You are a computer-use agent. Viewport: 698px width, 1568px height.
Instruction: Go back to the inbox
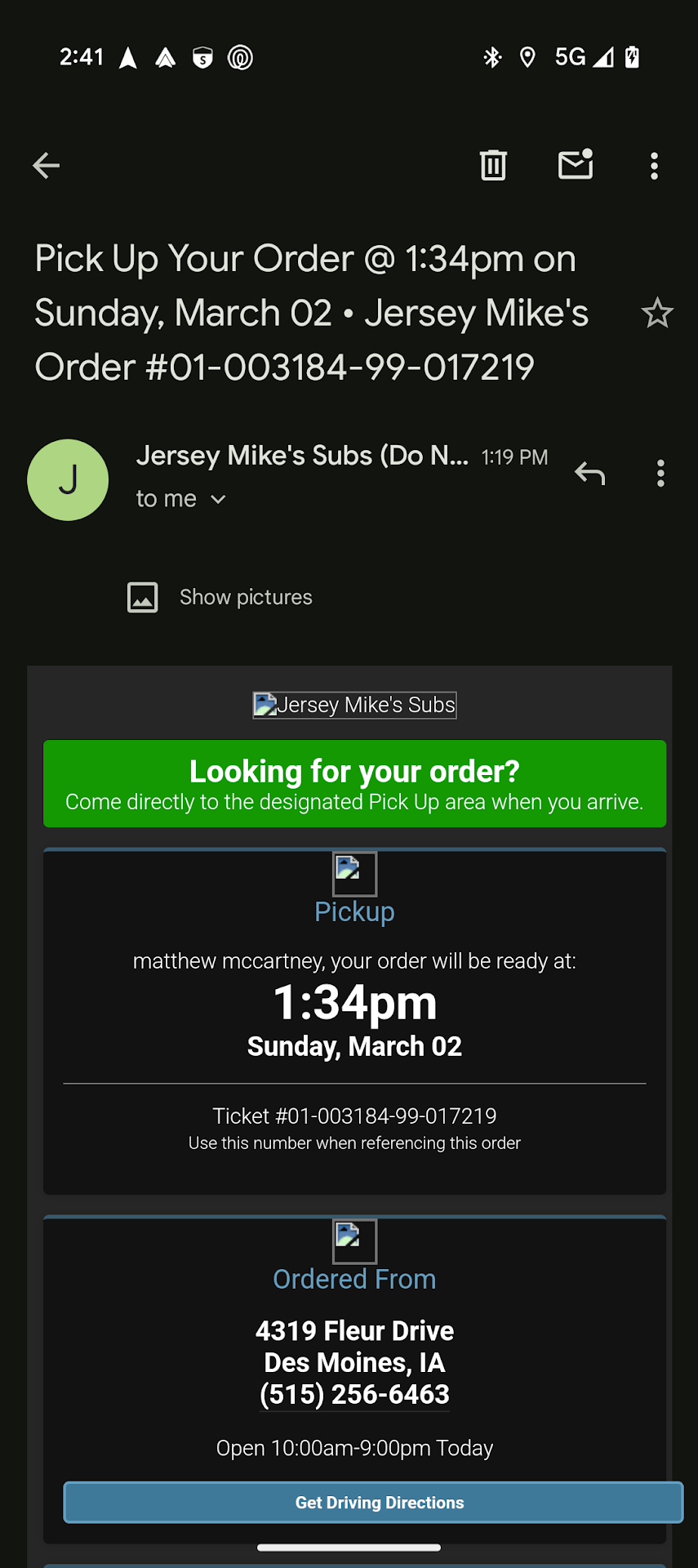(47, 166)
